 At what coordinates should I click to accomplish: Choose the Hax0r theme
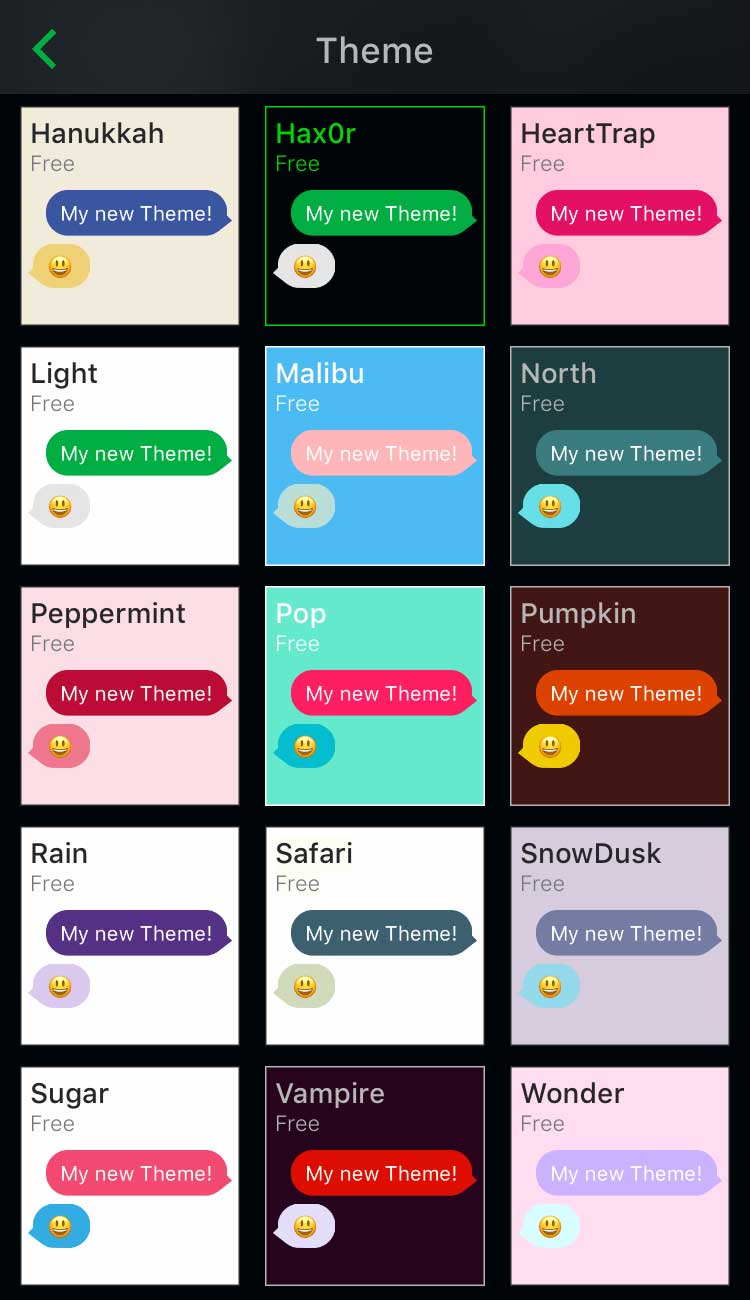pos(375,216)
